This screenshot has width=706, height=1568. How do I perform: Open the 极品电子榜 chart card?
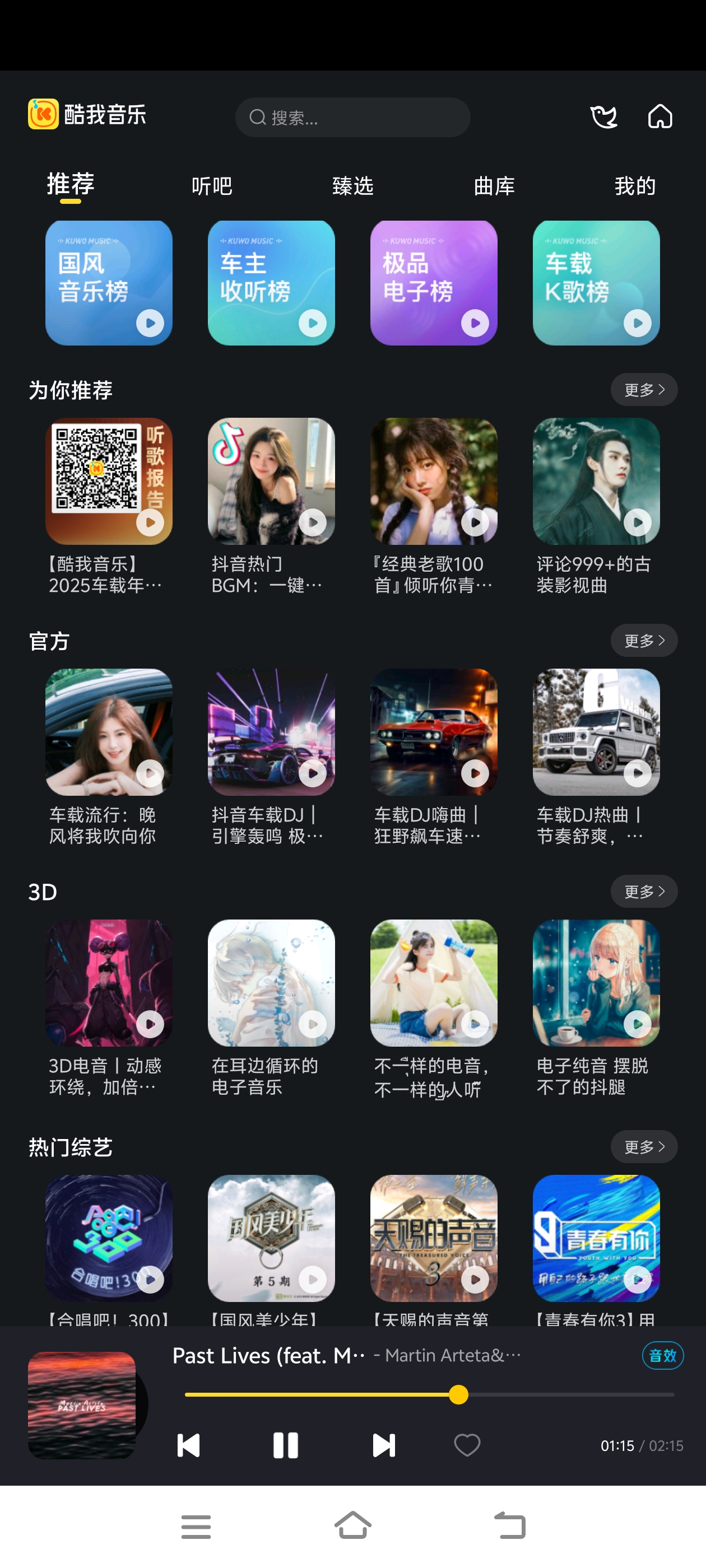pos(433,282)
